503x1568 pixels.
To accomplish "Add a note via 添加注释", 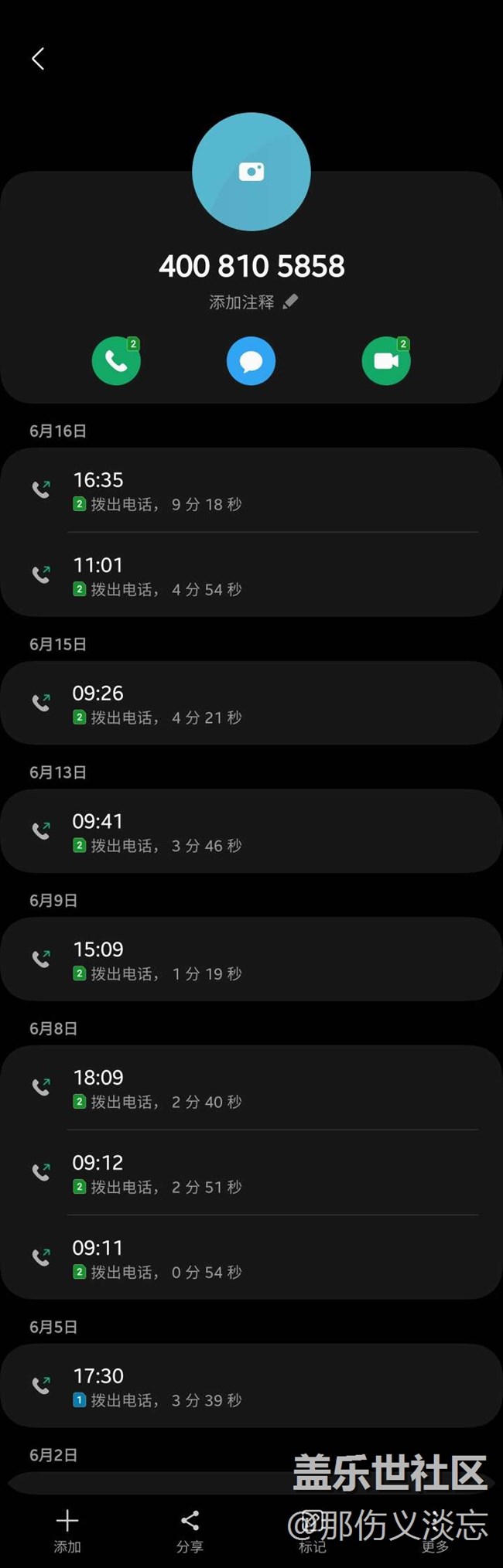I will [252, 302].
